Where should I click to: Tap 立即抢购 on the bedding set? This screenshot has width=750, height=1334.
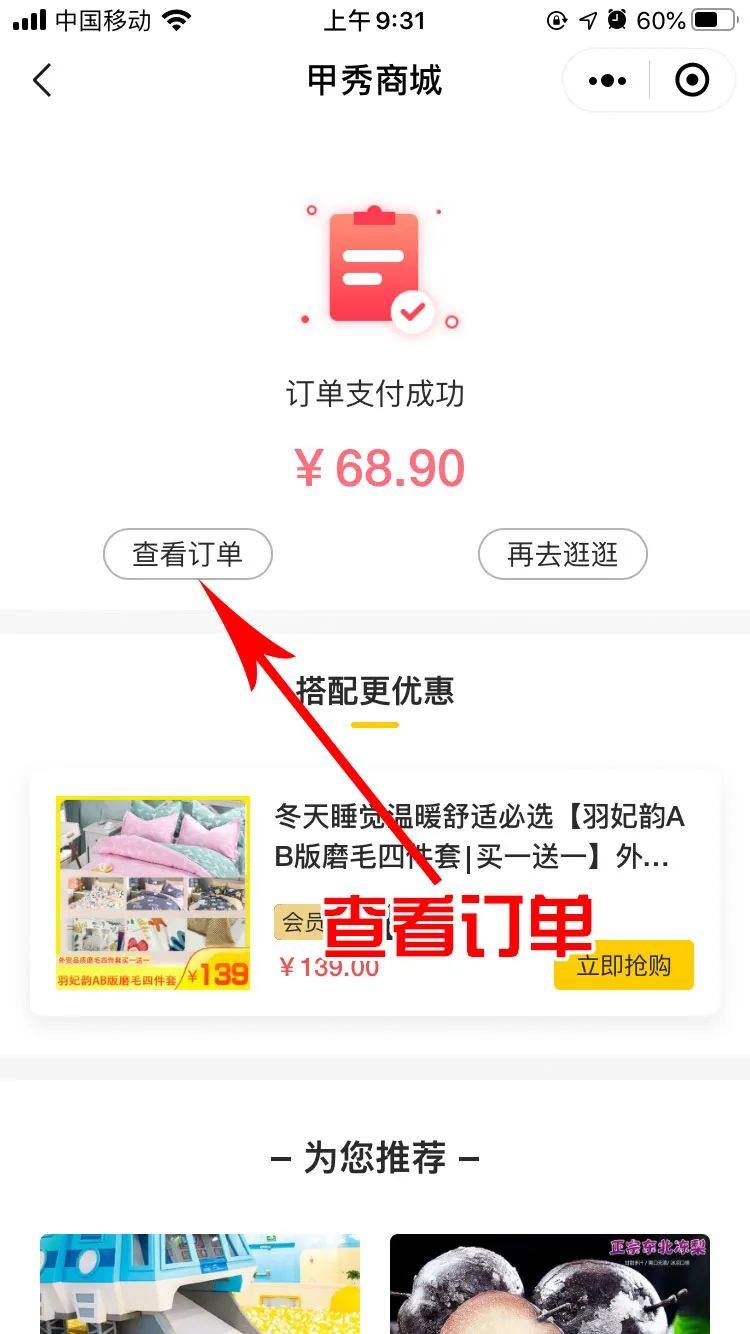(x=624, y=965)
